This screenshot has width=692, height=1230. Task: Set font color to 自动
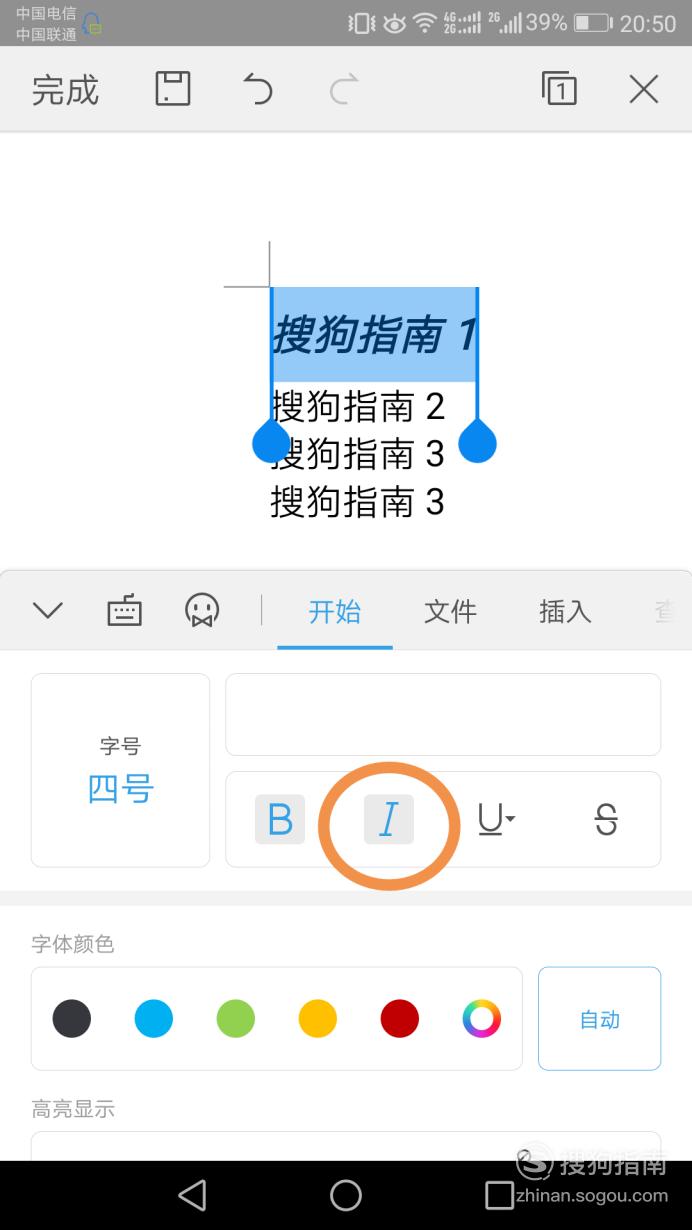click(x=600, y=1019)
